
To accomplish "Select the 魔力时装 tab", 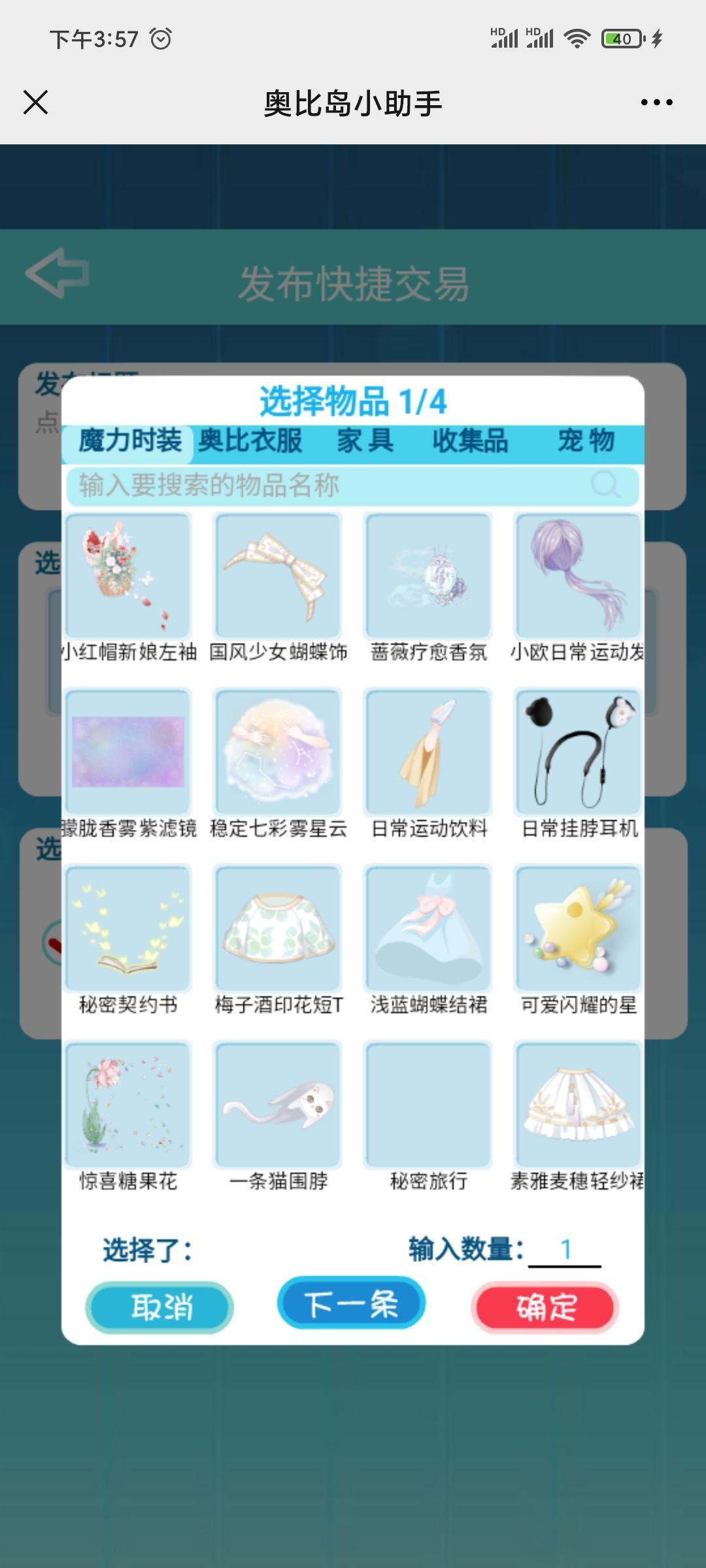I will 130,441.
